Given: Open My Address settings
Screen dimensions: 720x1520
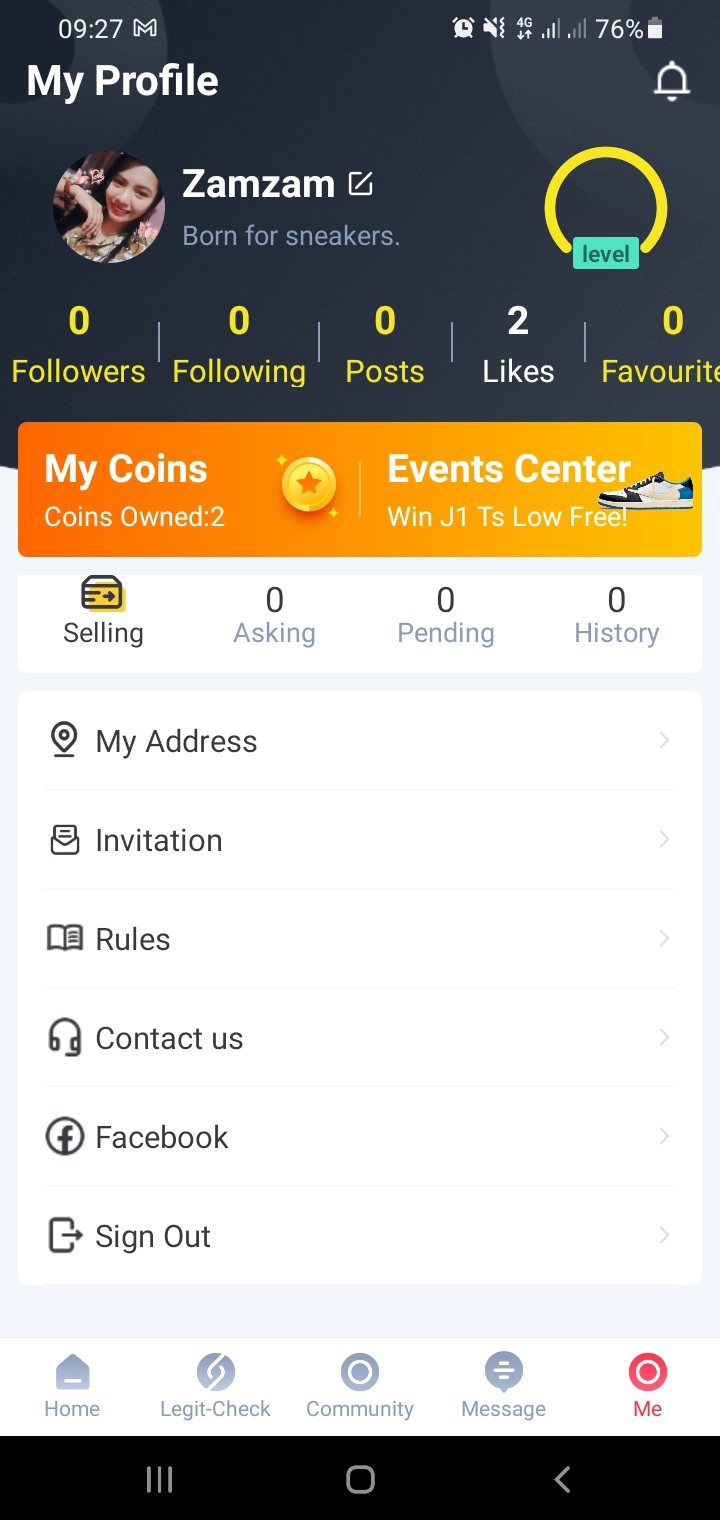Looking at the screenshot, I should 360,741.
